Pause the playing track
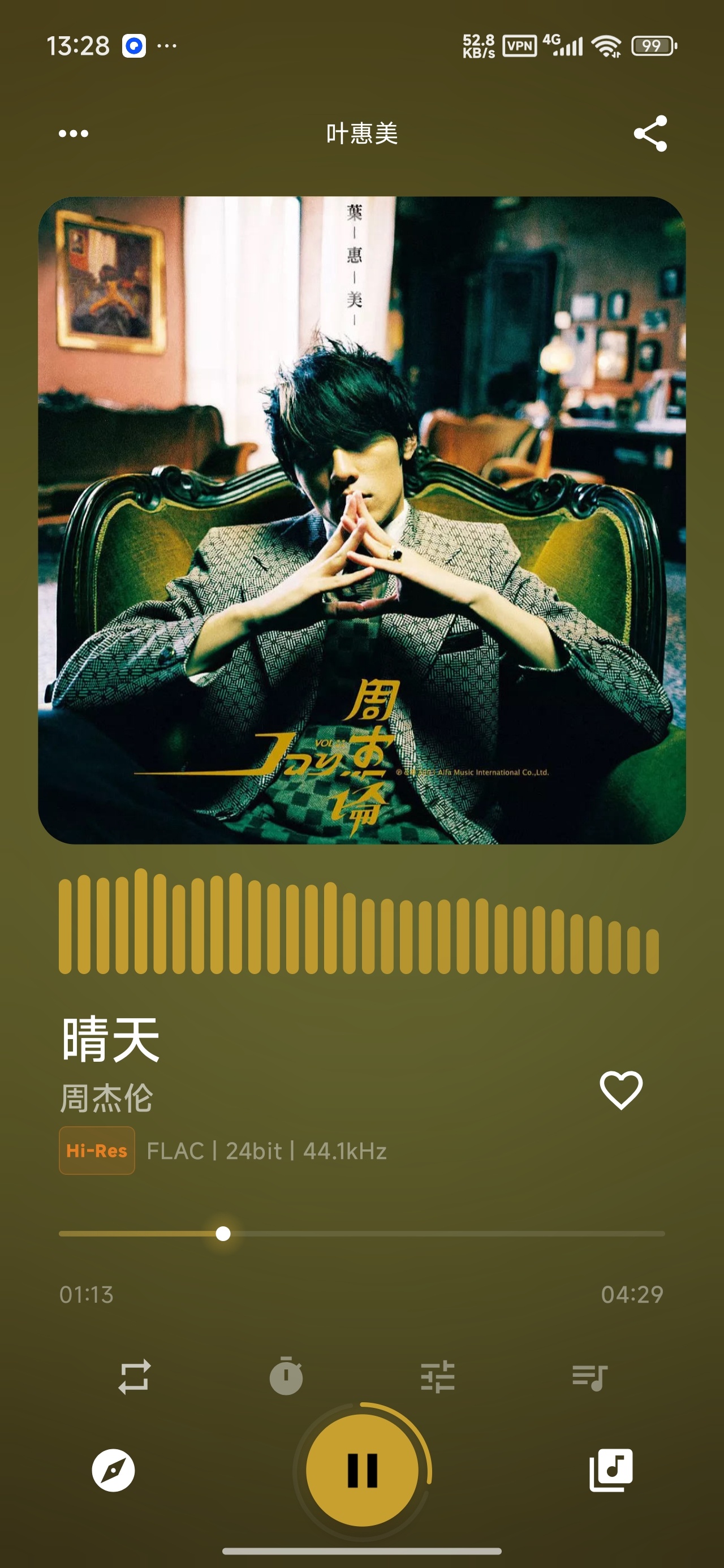Viewport: 724px width, 1568px height. click(x=363, y=1470)
